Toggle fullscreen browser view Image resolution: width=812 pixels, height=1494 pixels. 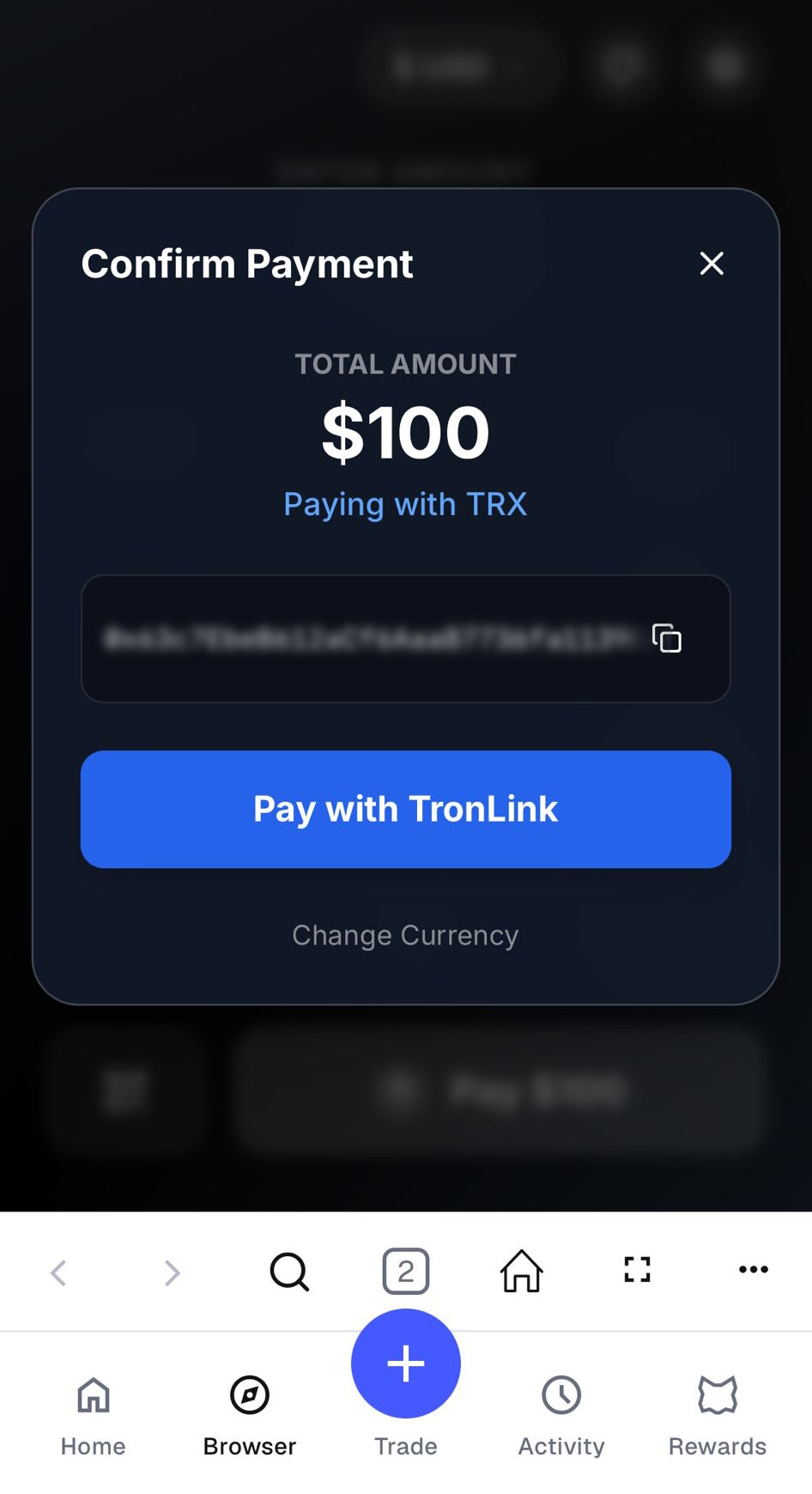pos(637,1270)
